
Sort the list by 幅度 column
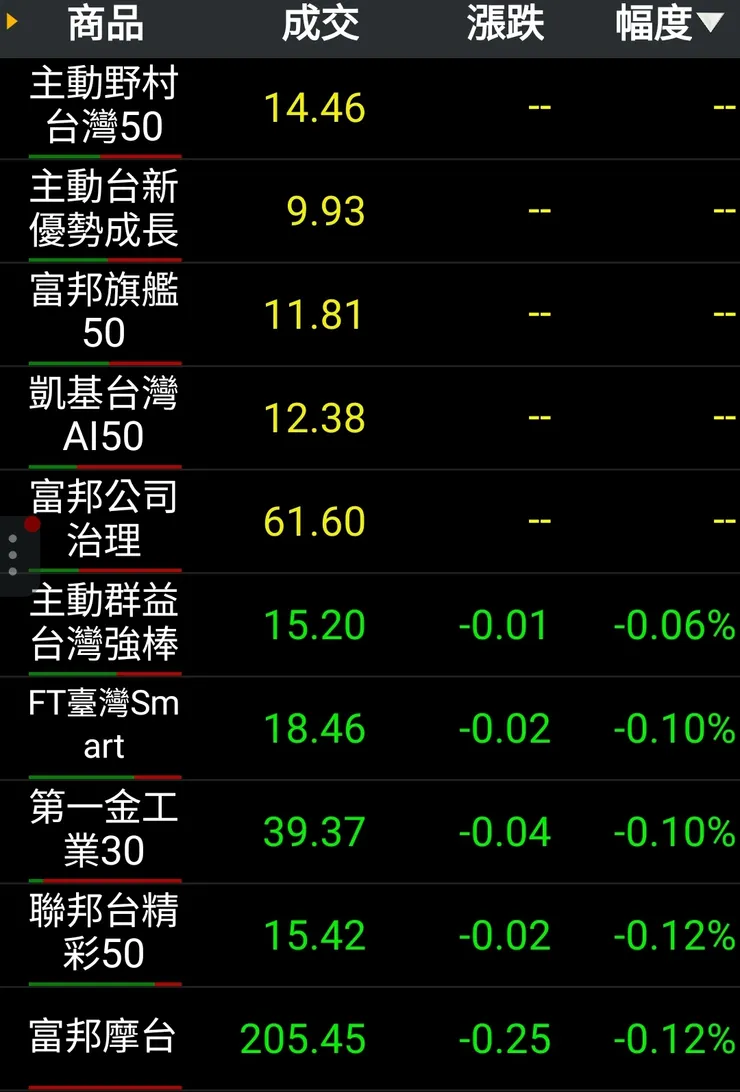[x=667, y=24]
